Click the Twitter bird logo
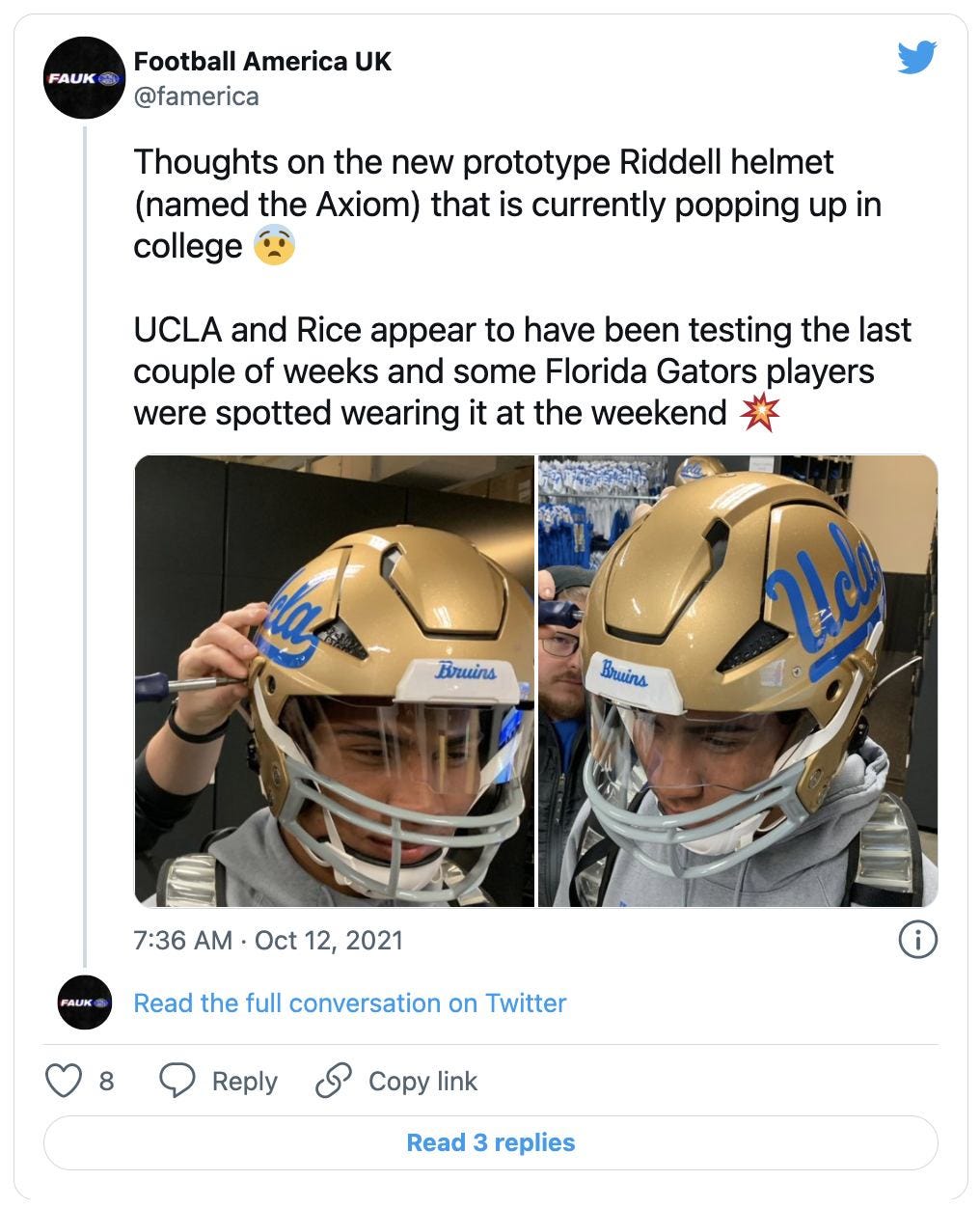The height and width of the screenshot is (1208, 980). (918, 57)
